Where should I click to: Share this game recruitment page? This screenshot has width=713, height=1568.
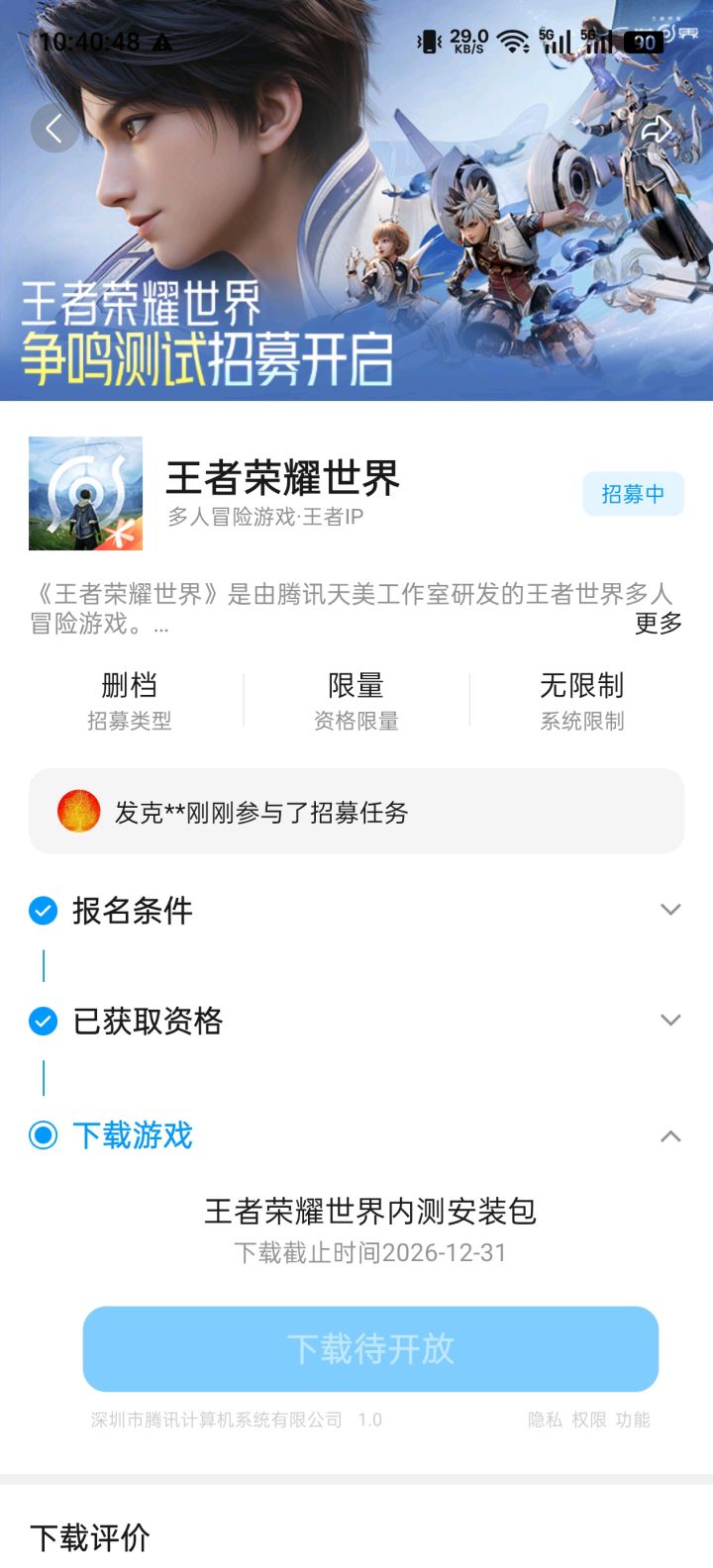point(657,128)
